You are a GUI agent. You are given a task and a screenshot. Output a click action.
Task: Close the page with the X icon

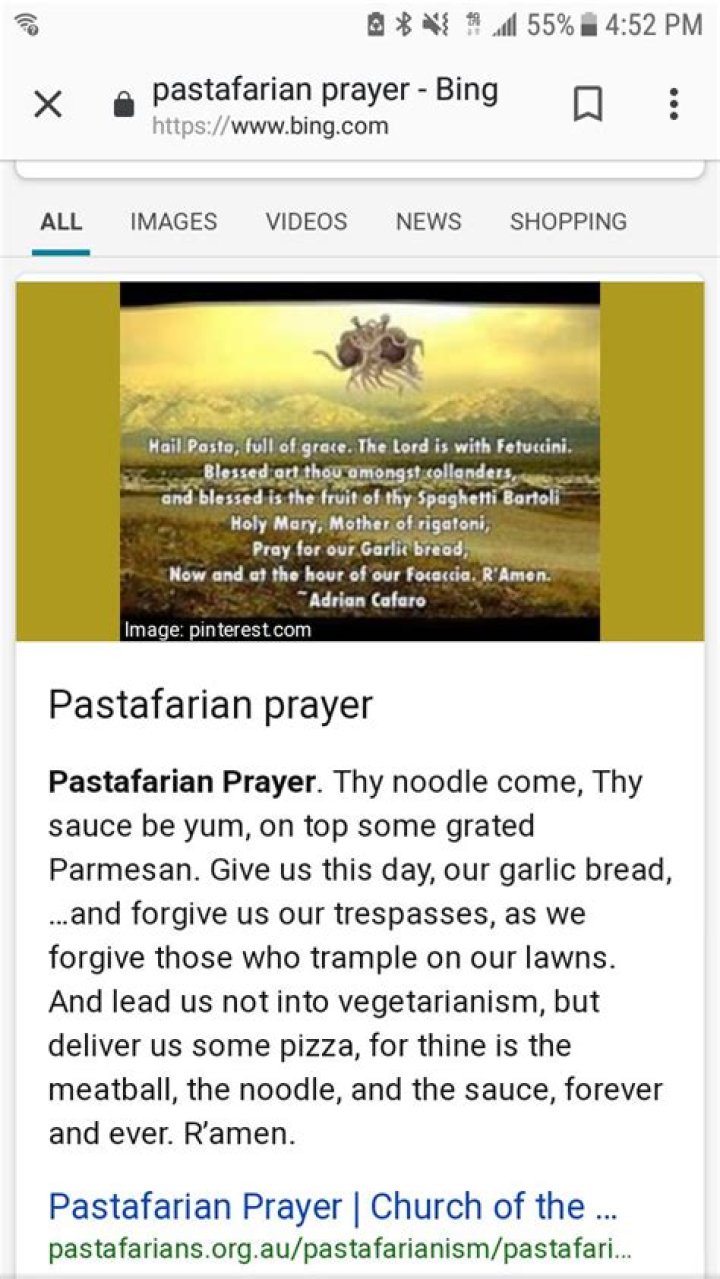pos(48,104)
